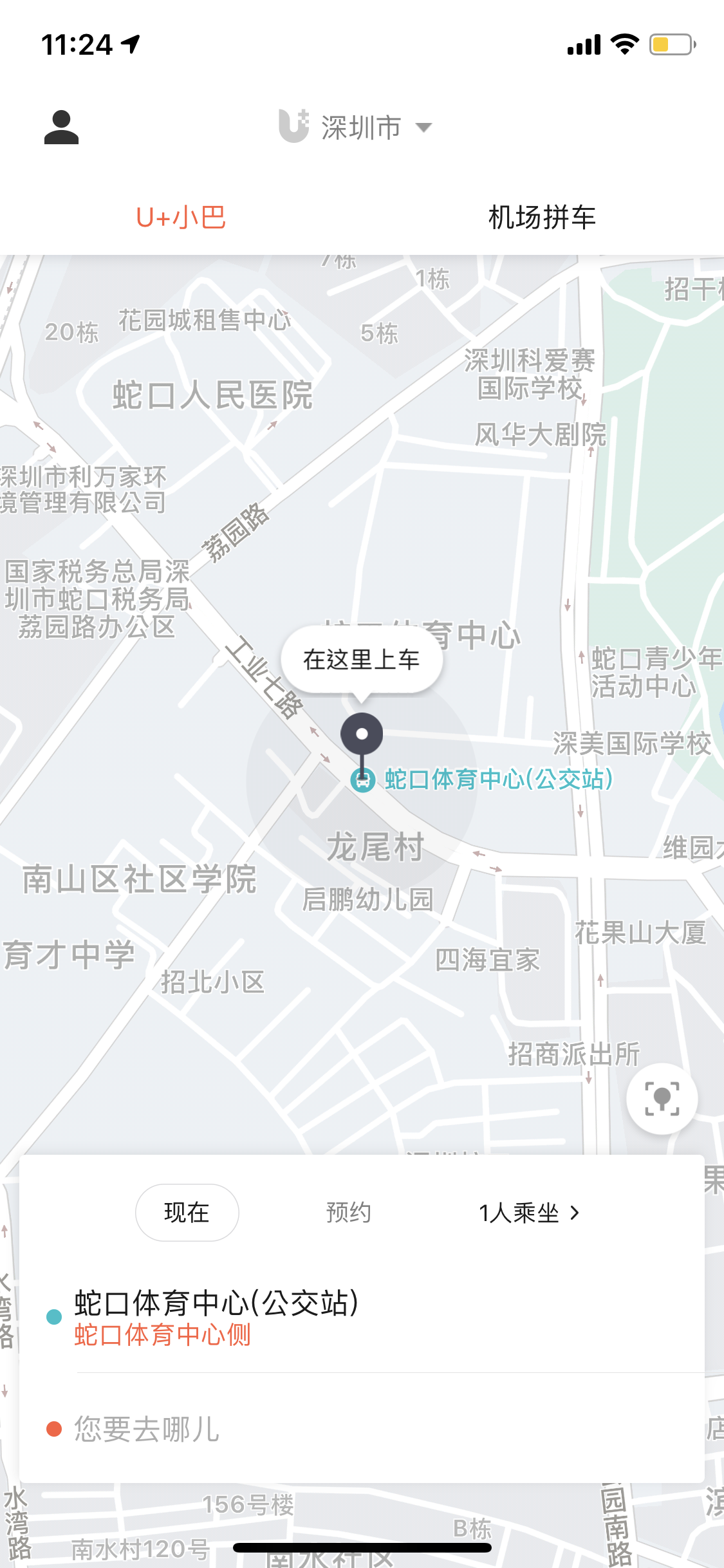Open the user profile icon
The width and height of the screenshot is (724, 1568).
coord(61,127)
